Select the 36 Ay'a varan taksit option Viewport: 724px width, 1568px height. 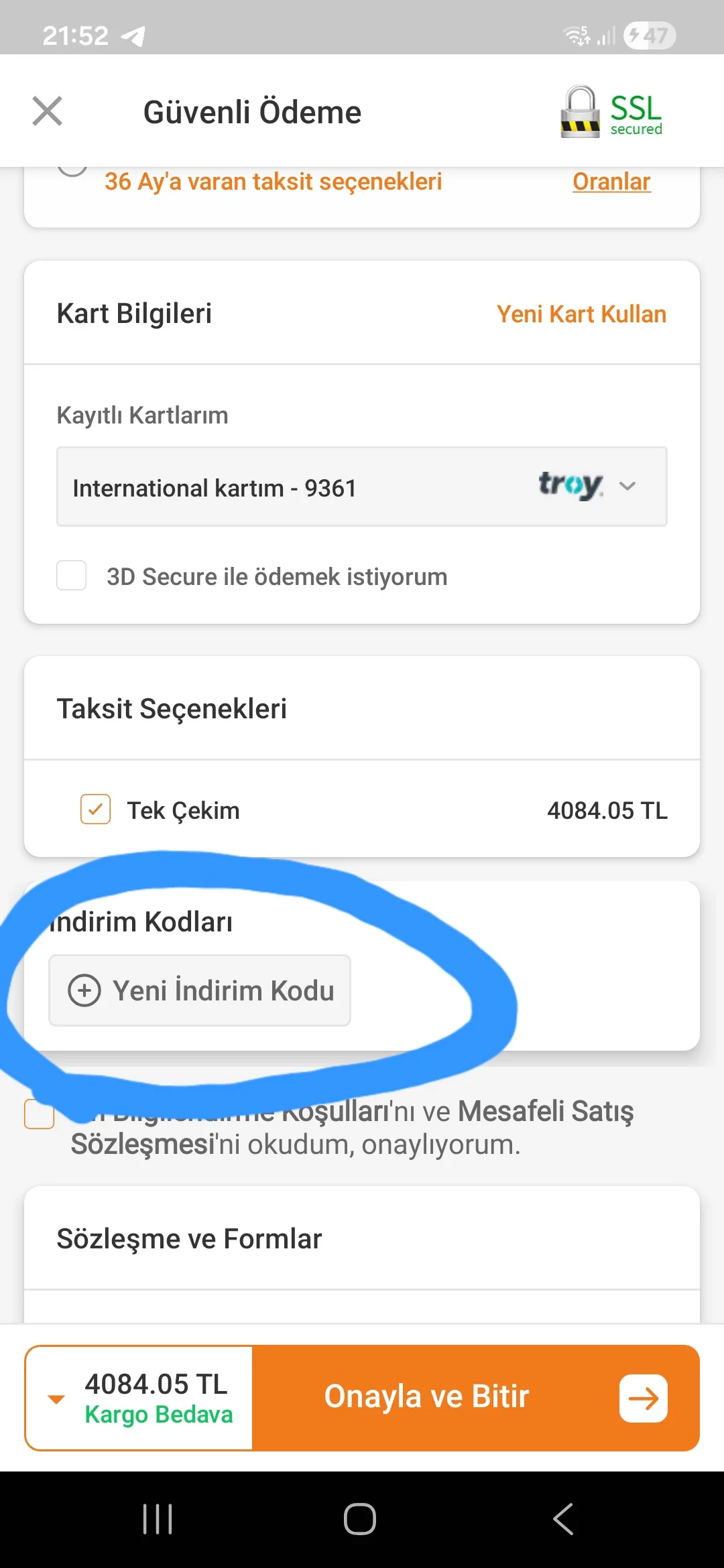72,169
